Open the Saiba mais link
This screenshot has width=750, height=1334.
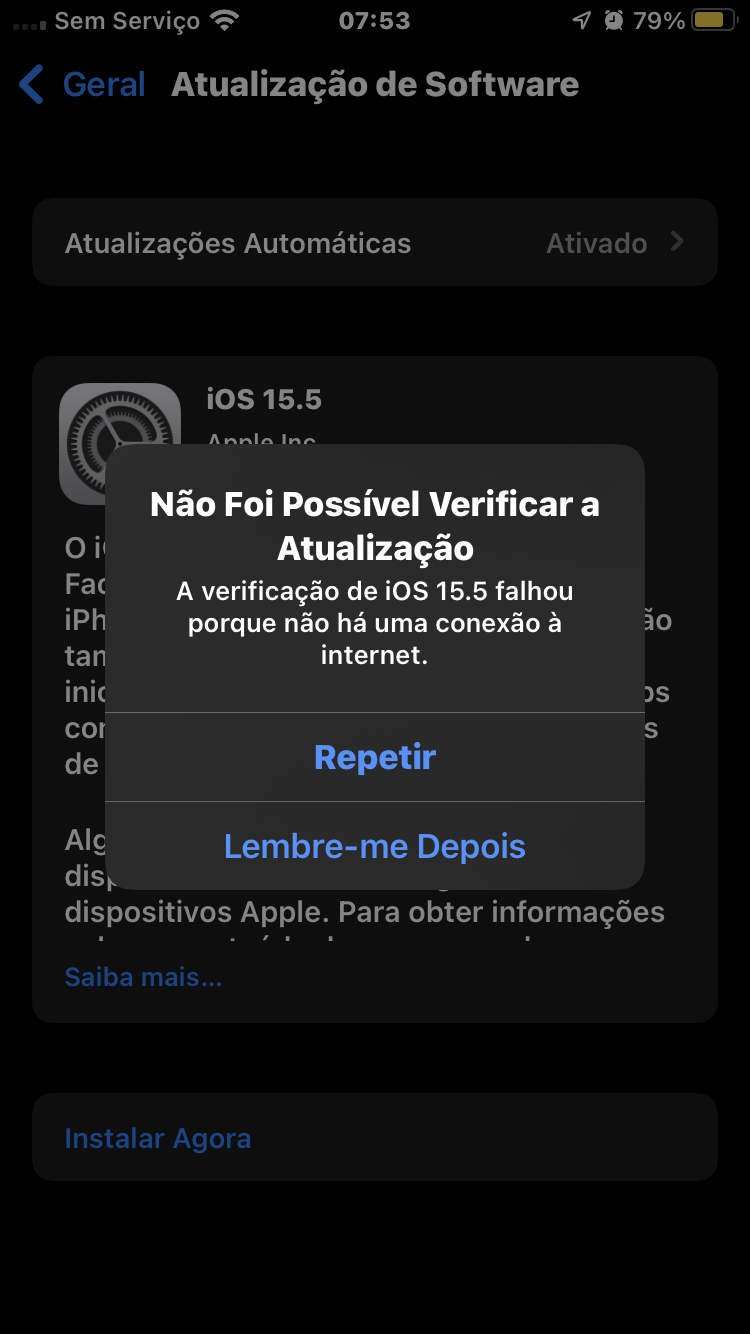(143, 977)
